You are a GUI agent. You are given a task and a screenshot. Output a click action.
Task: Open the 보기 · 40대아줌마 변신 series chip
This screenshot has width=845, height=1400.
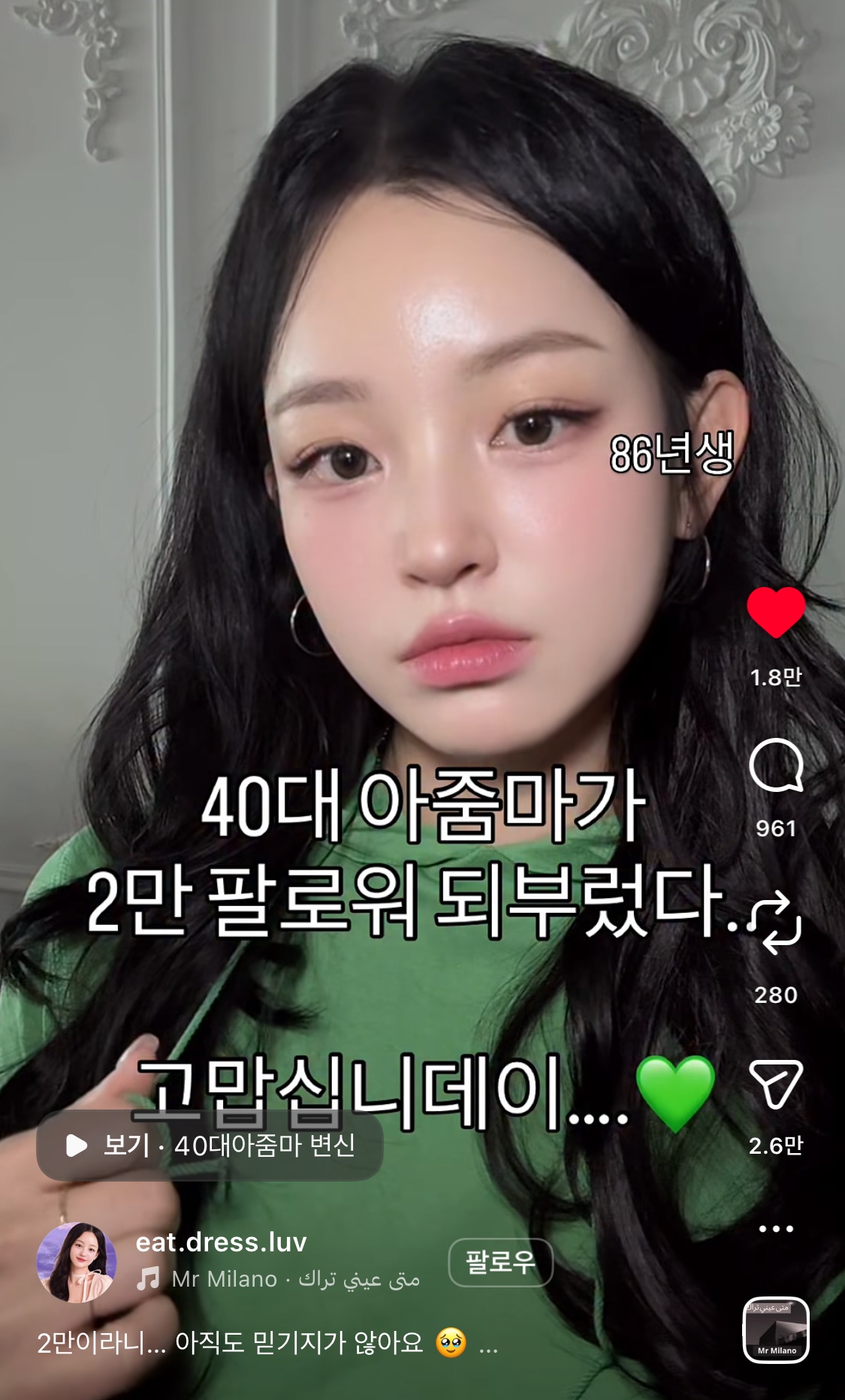[x=210, y=1146]
